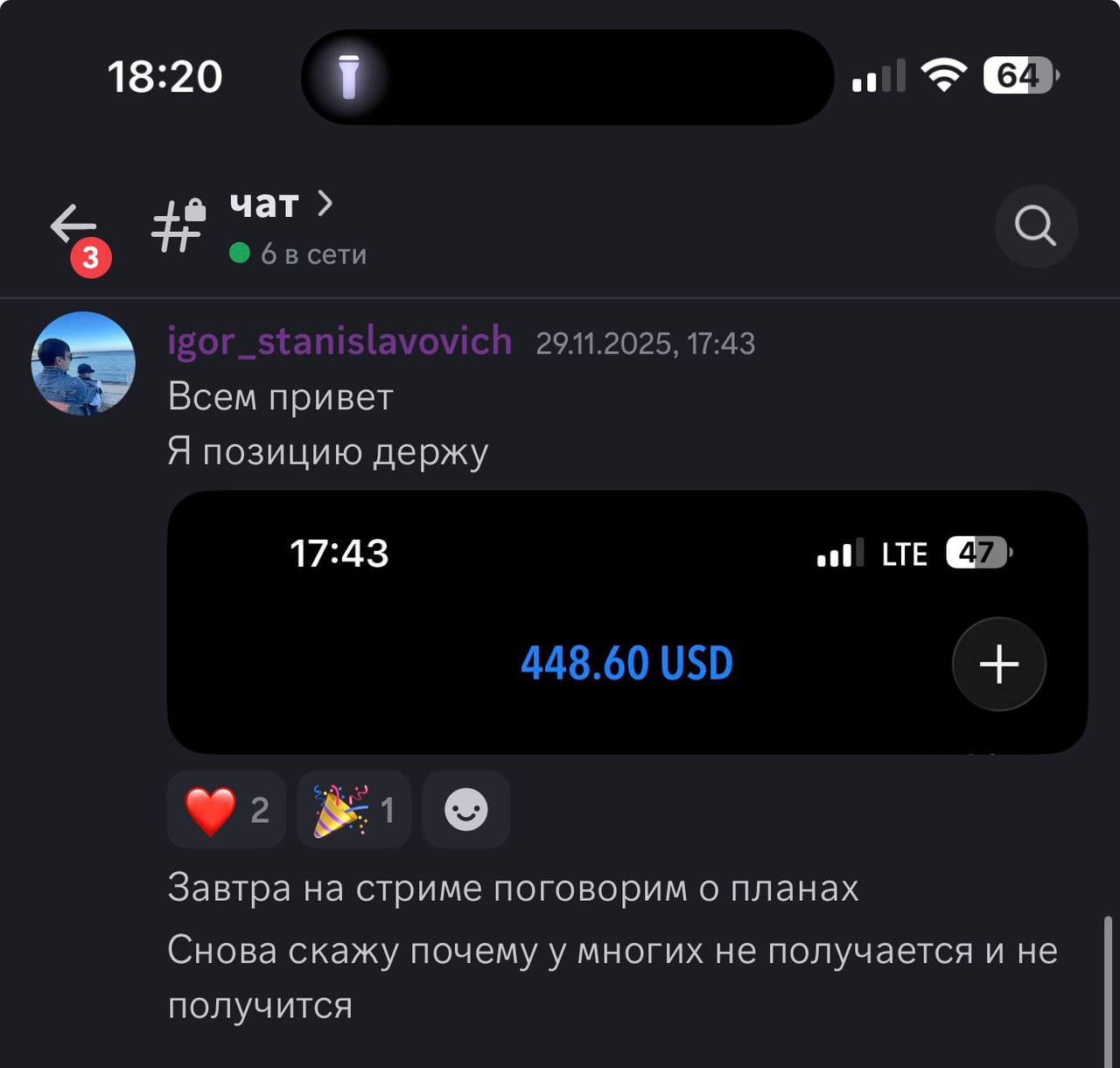Open igor_stanislavovich's profile avatar
1120x1068 pixels.
[x=83, y=363]
